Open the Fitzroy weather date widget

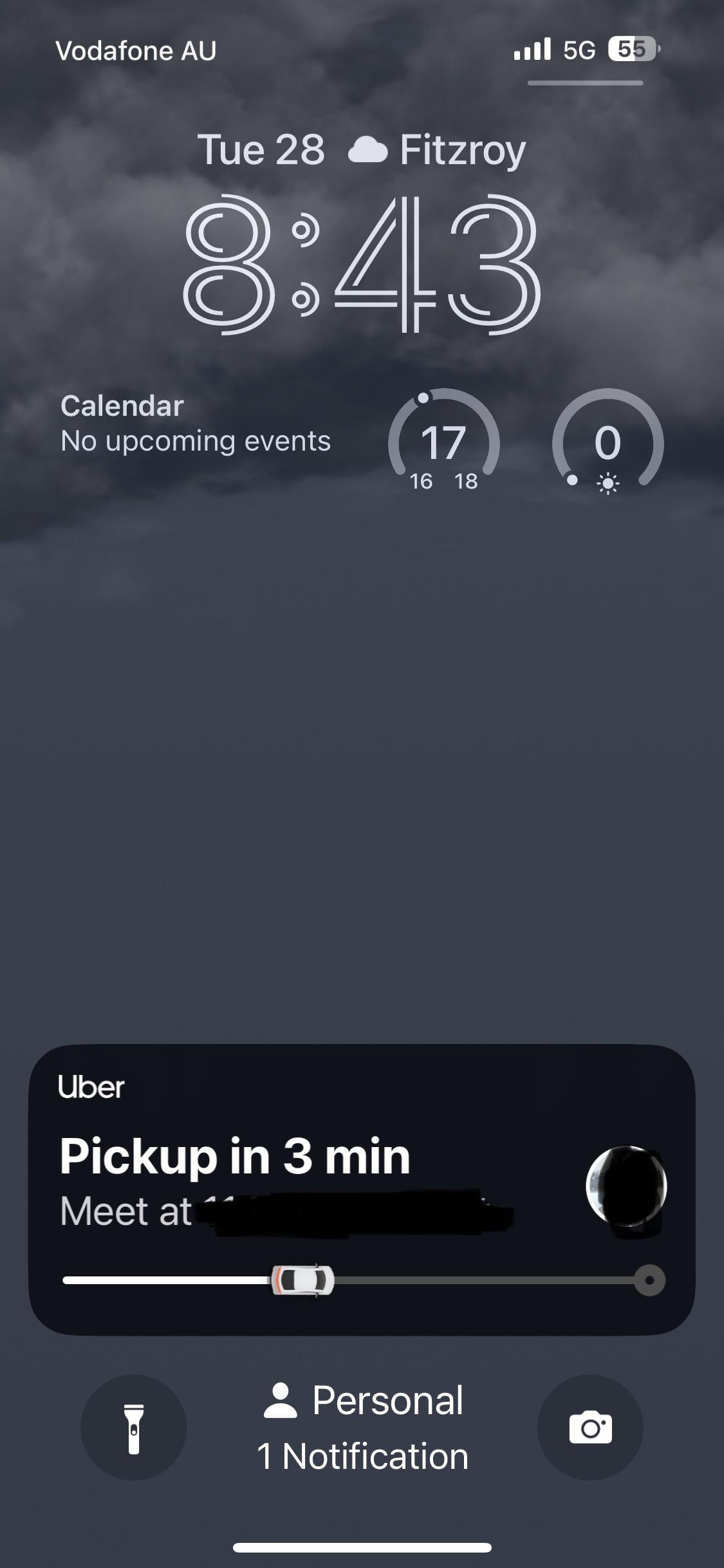pyautogui.click(x=362, y=150)
